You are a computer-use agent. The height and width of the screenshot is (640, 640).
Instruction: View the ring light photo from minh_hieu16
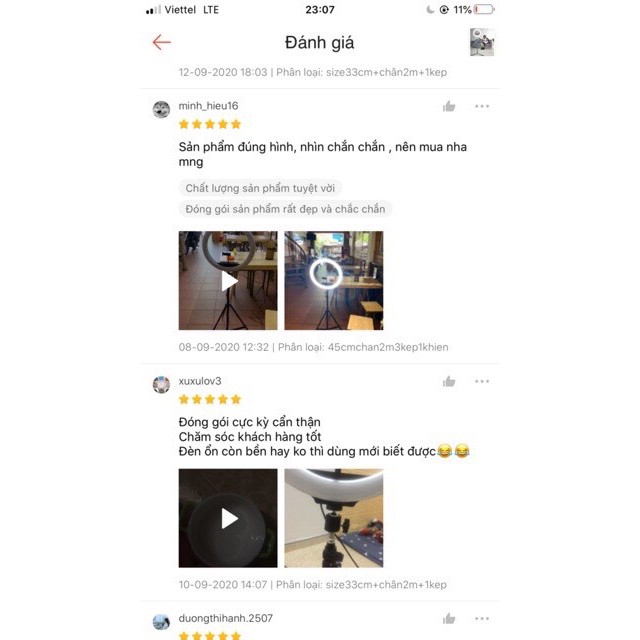pos(333,281)
